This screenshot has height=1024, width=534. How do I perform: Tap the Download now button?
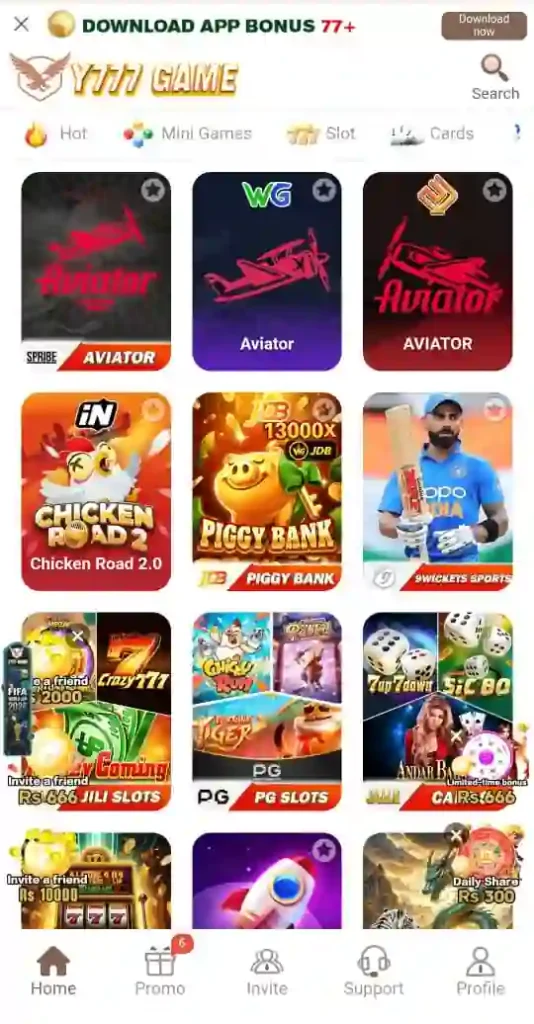pyautogui.click(x=484, y=25)
